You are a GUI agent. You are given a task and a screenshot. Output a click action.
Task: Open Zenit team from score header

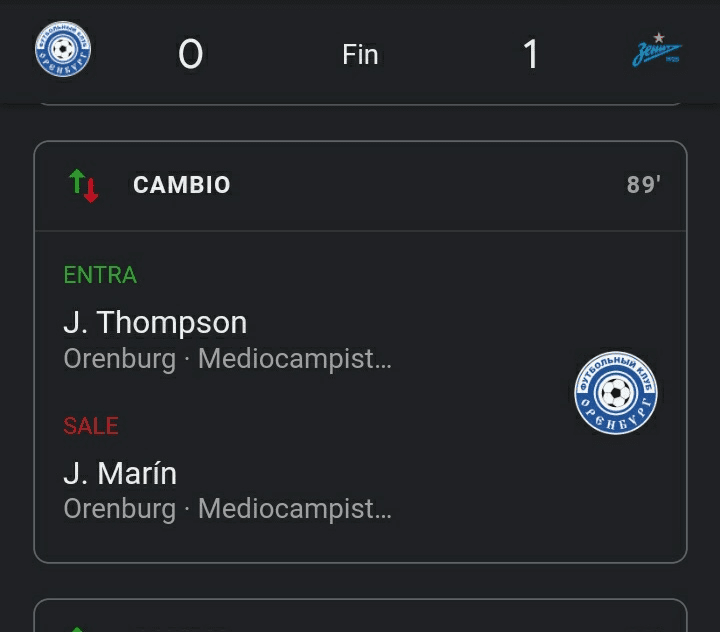coord(657,52)
